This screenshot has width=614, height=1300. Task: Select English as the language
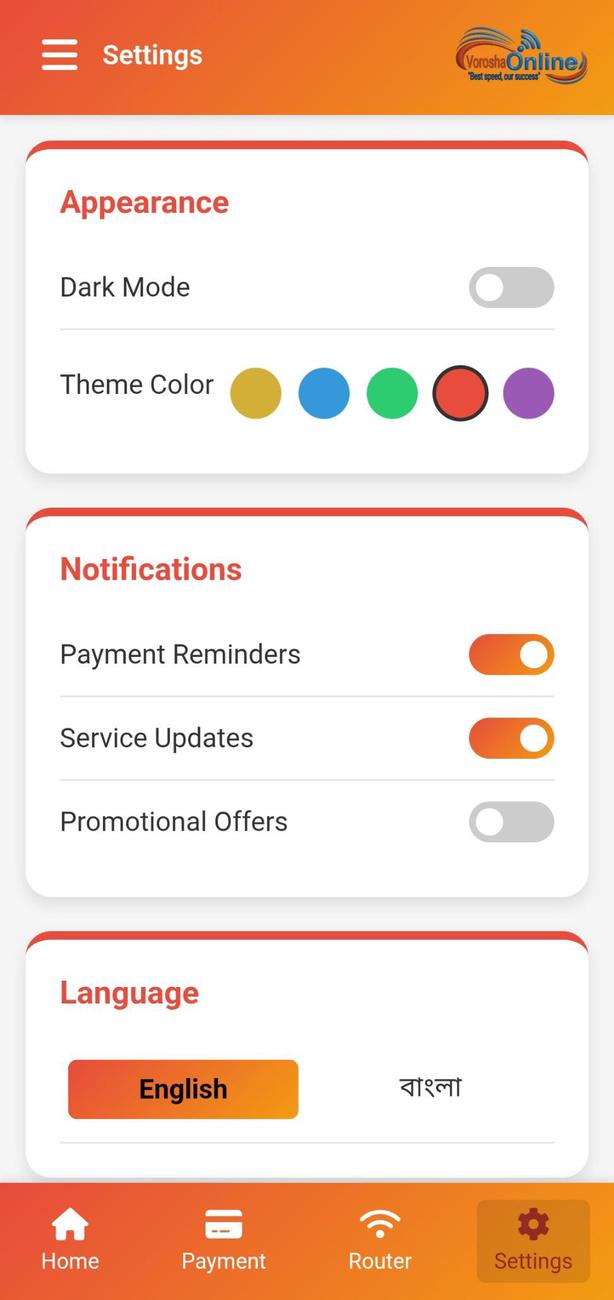click(183, 1089)
